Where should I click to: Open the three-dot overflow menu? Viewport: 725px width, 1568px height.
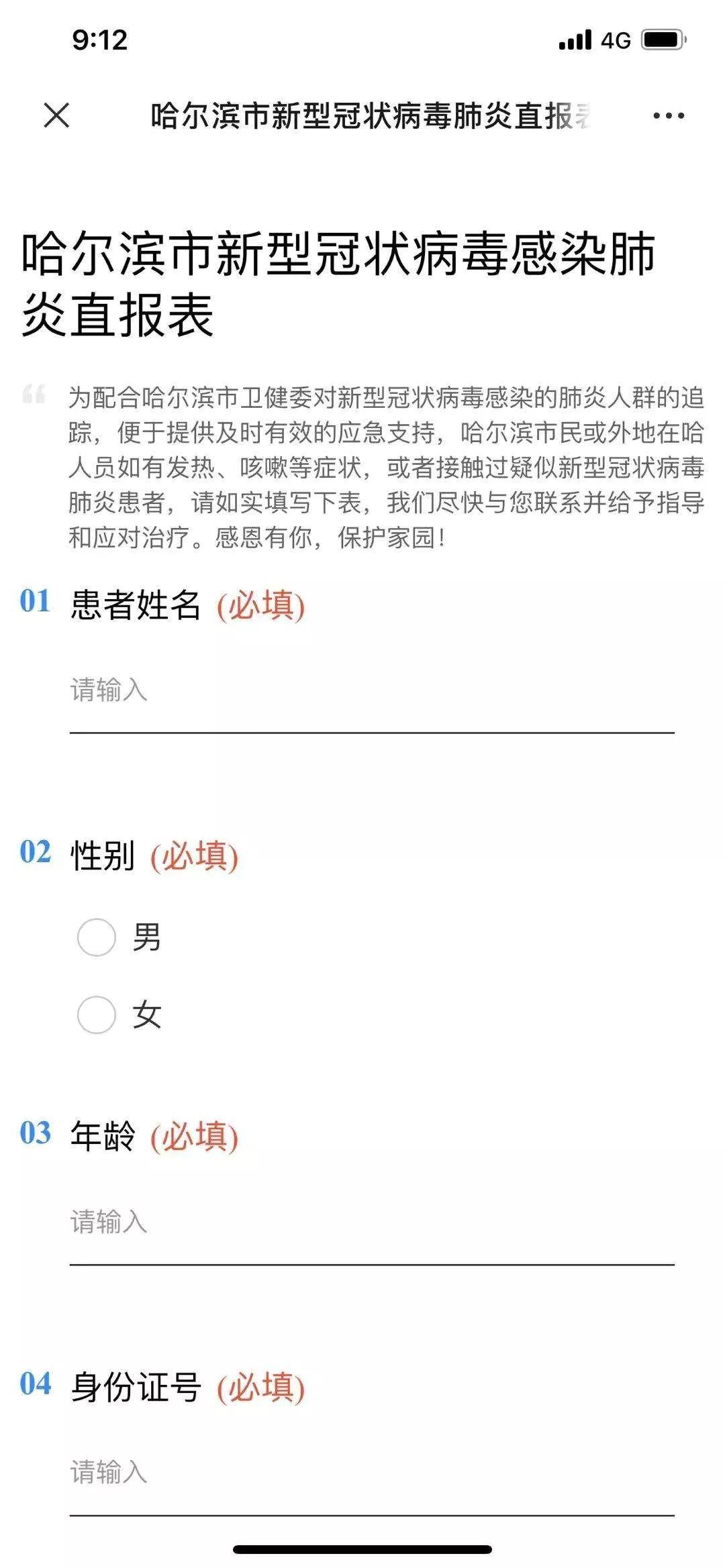(x=668, y=116)
